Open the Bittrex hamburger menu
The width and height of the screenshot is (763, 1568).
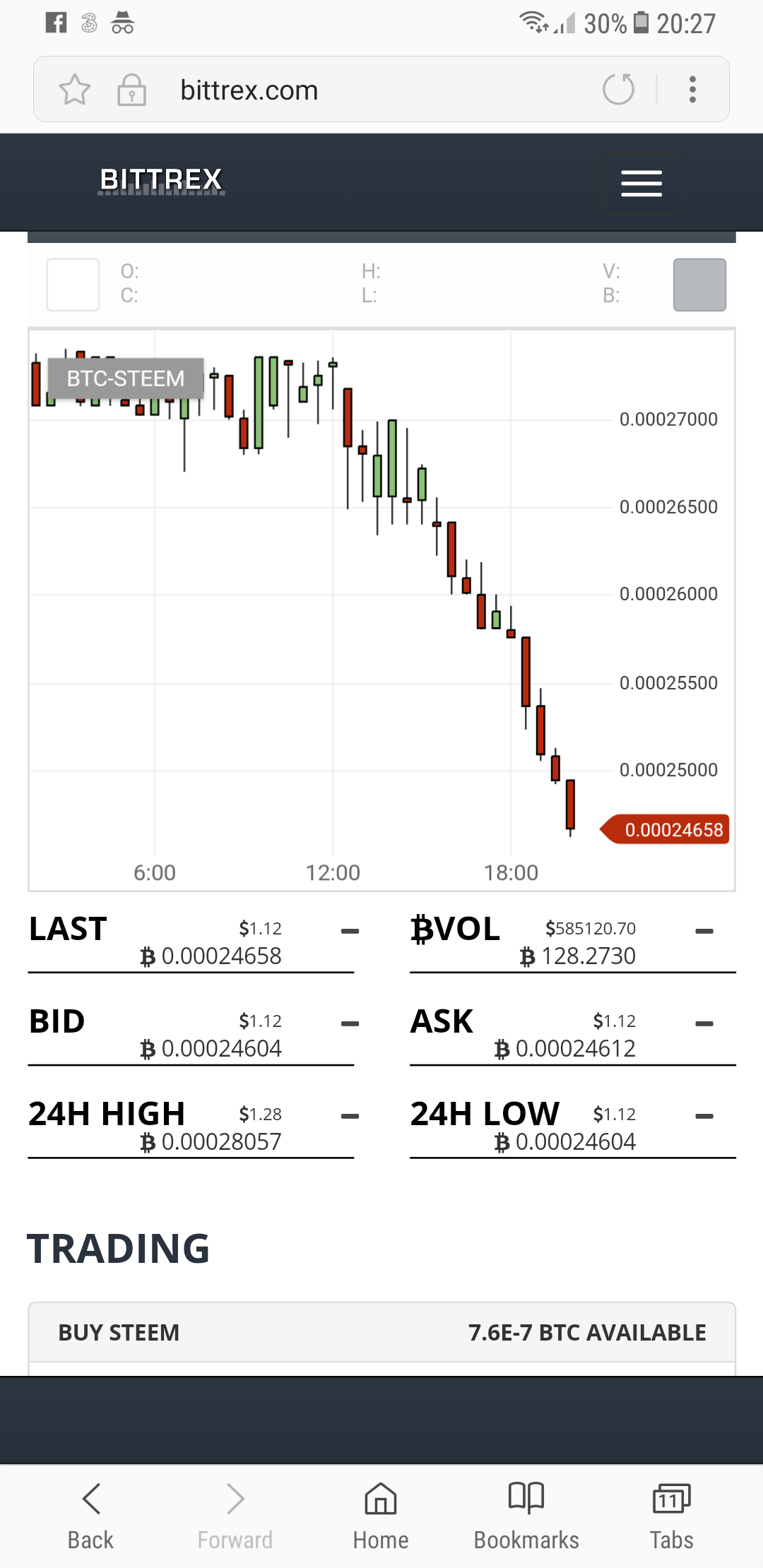(x=641, y=184)
